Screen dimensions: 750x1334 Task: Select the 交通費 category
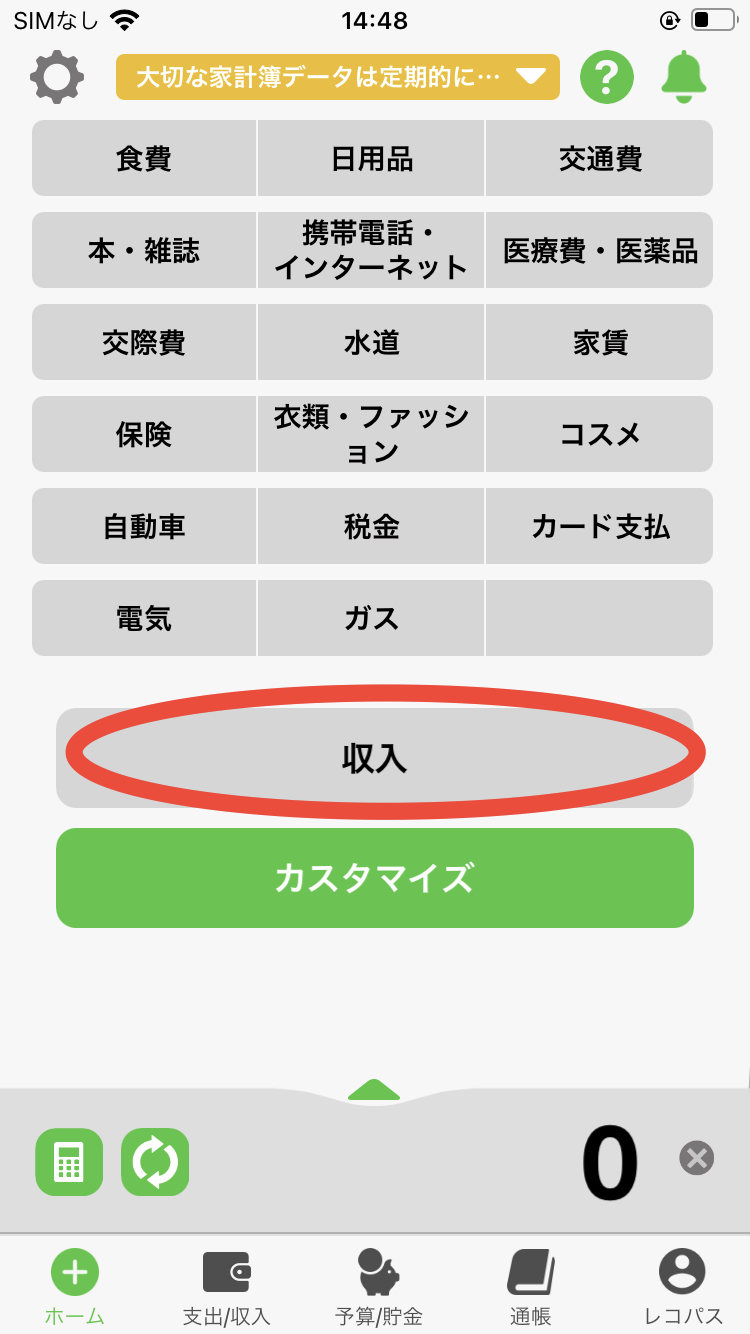(x=600, y=159)
